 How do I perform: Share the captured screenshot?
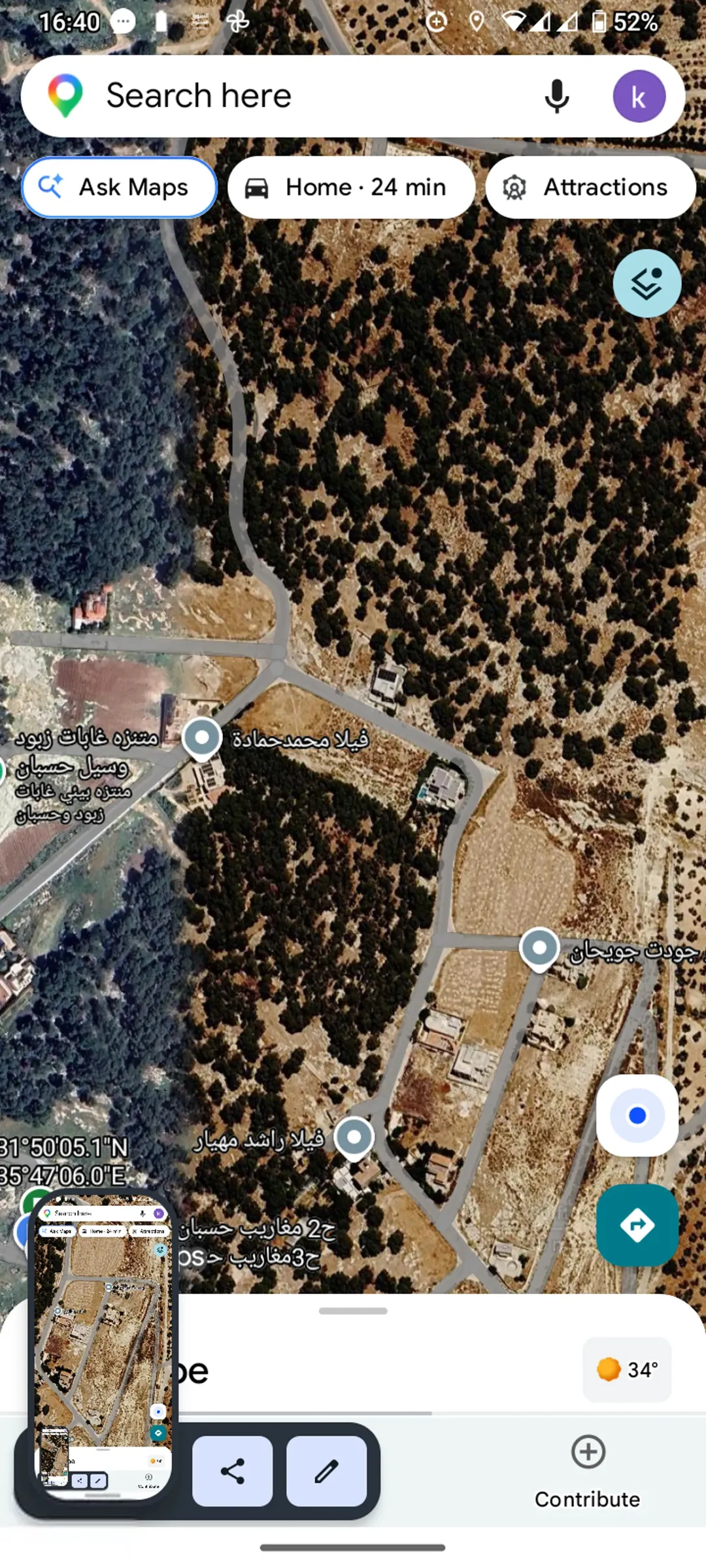(232, 1471)
